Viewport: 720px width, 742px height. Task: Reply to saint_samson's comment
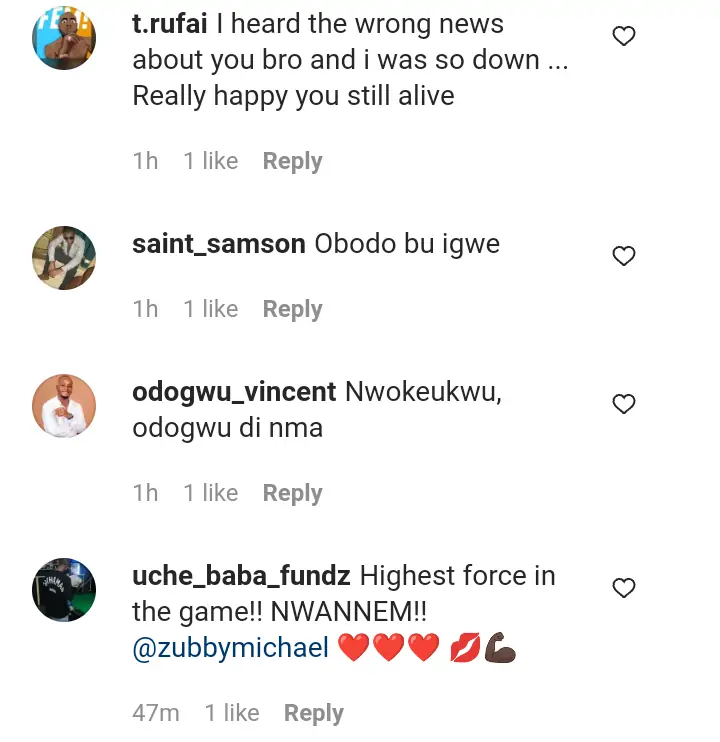click(x=292, y=309)
